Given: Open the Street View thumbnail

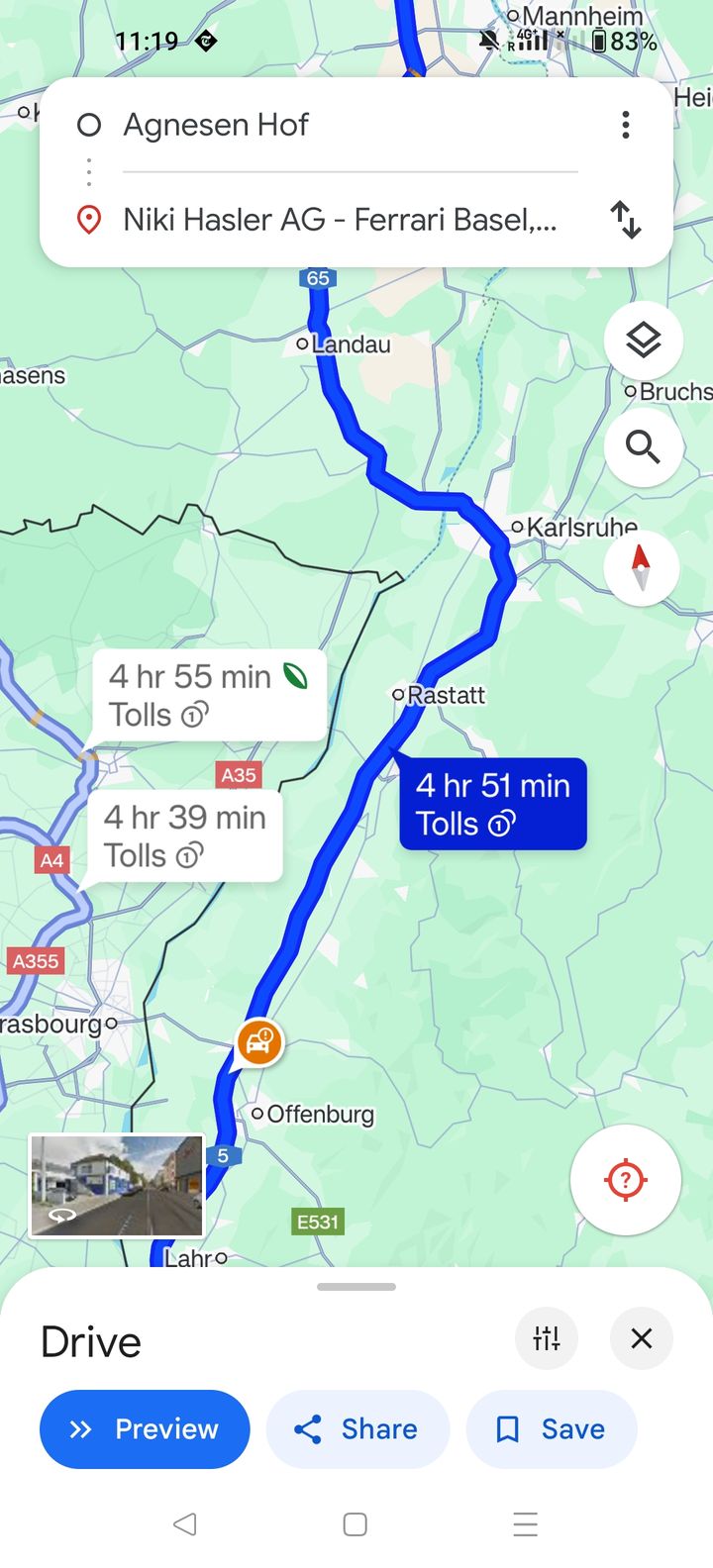Looking at the screenshot, I should (x=117, y=1185).
